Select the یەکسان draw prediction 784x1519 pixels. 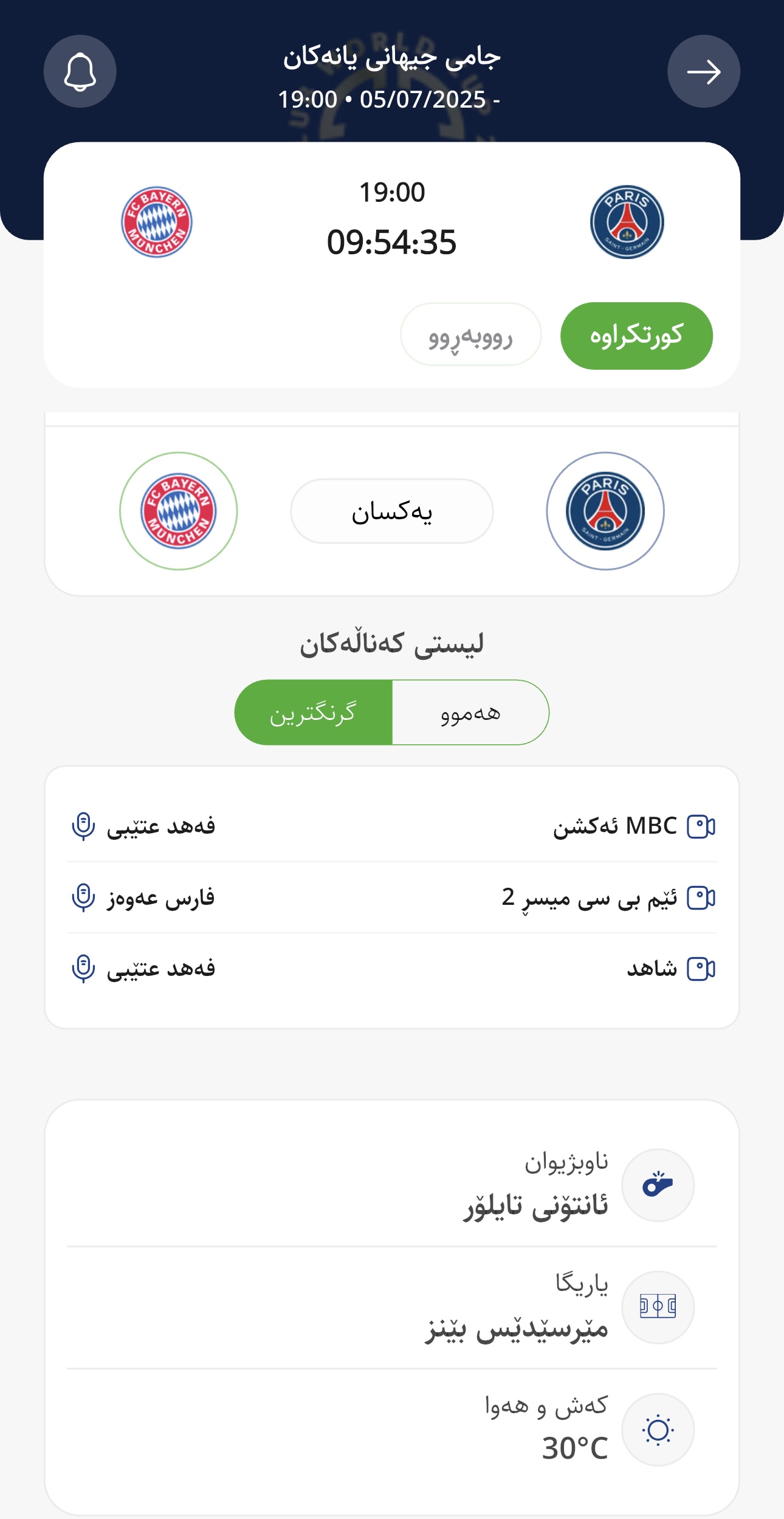point(392,511)
